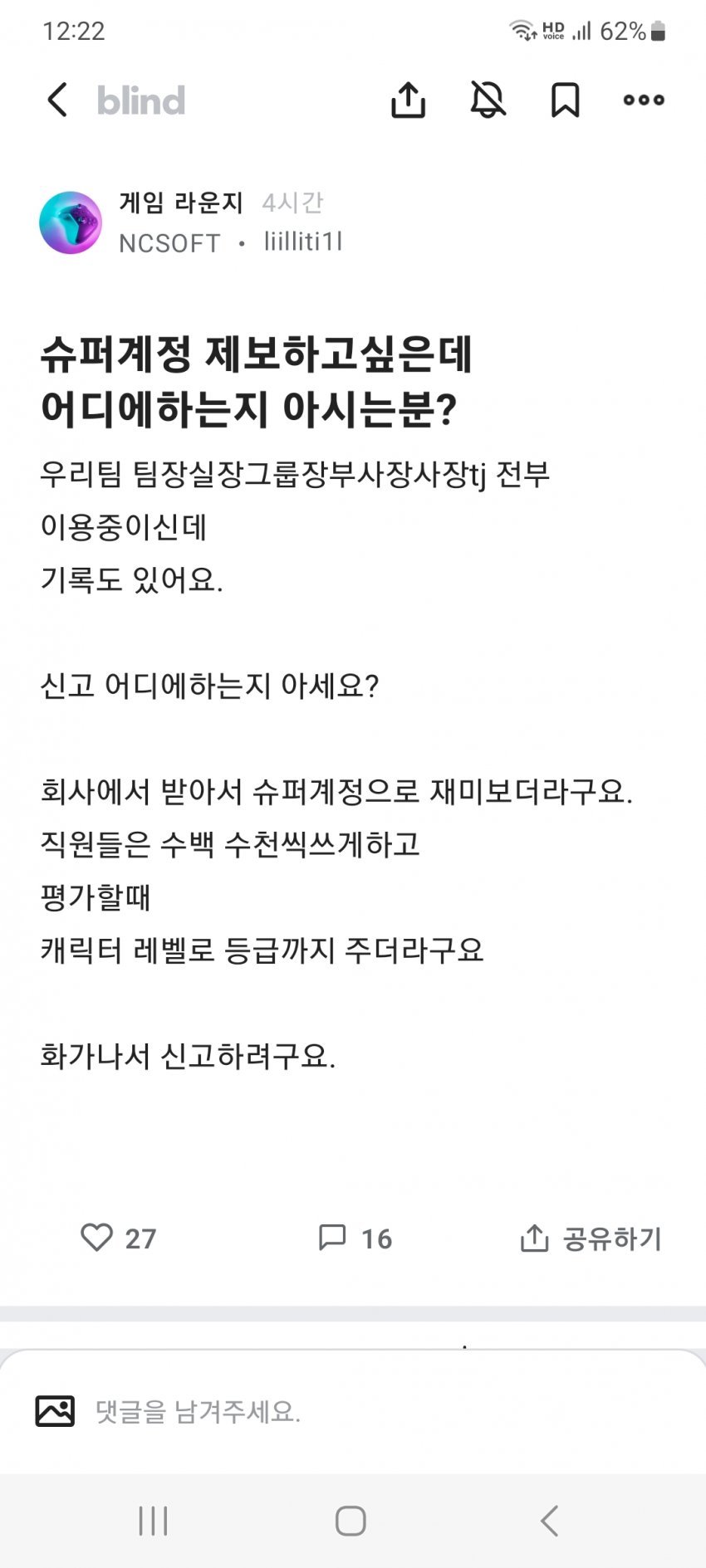Open recent apps from navigation bar
Viewport: 706px width, 1568px height.
coord(153,1521)
